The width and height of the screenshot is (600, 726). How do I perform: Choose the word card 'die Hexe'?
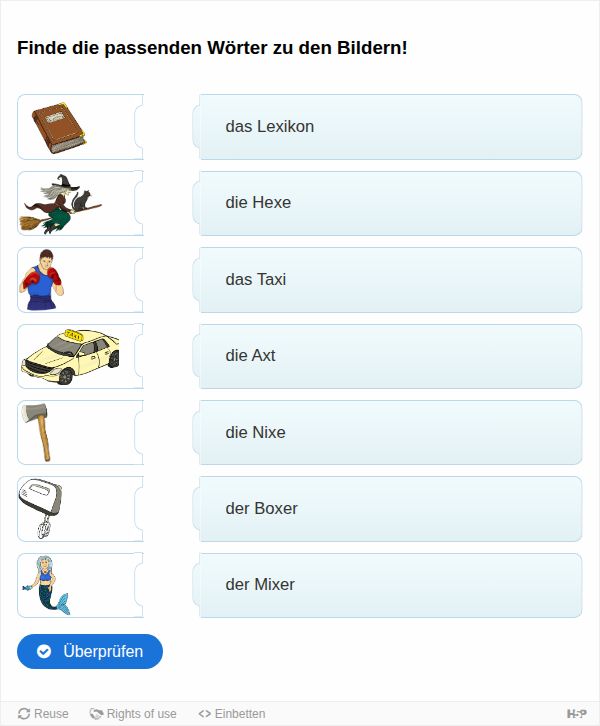click(388, 203)
